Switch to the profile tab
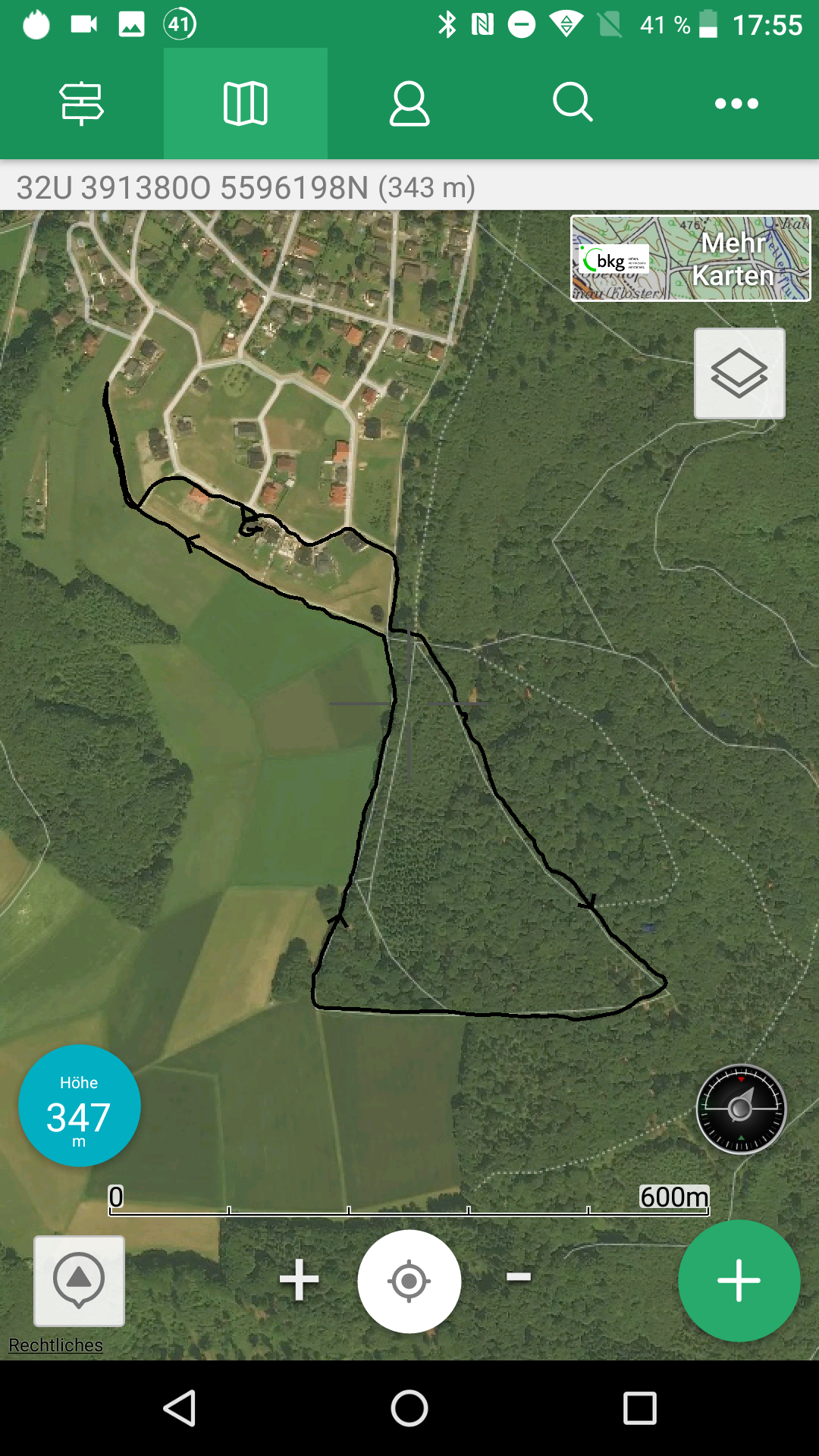 click(409, 103)
